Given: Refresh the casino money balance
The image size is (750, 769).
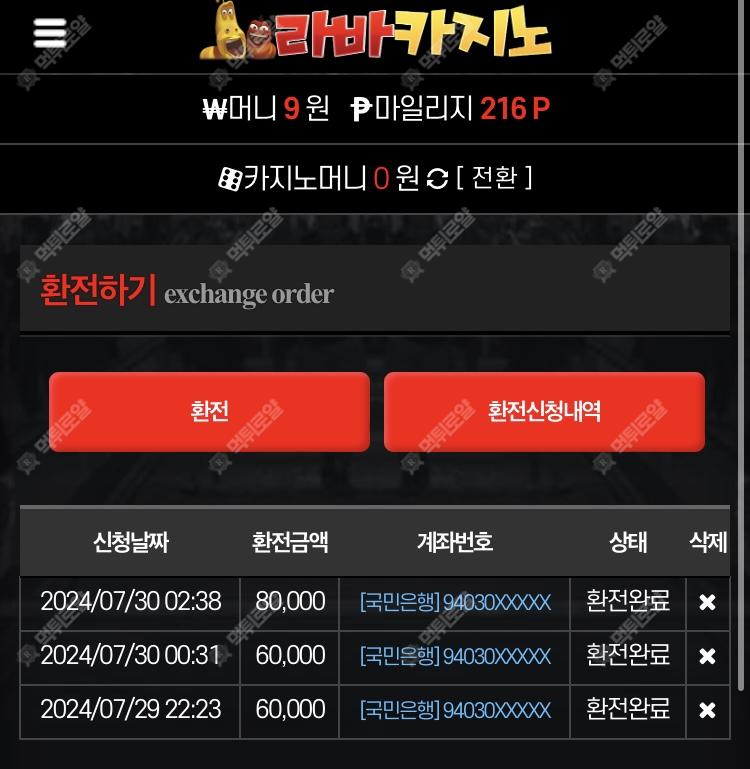Looking at the screenshot, I should (x=437, y=179).
